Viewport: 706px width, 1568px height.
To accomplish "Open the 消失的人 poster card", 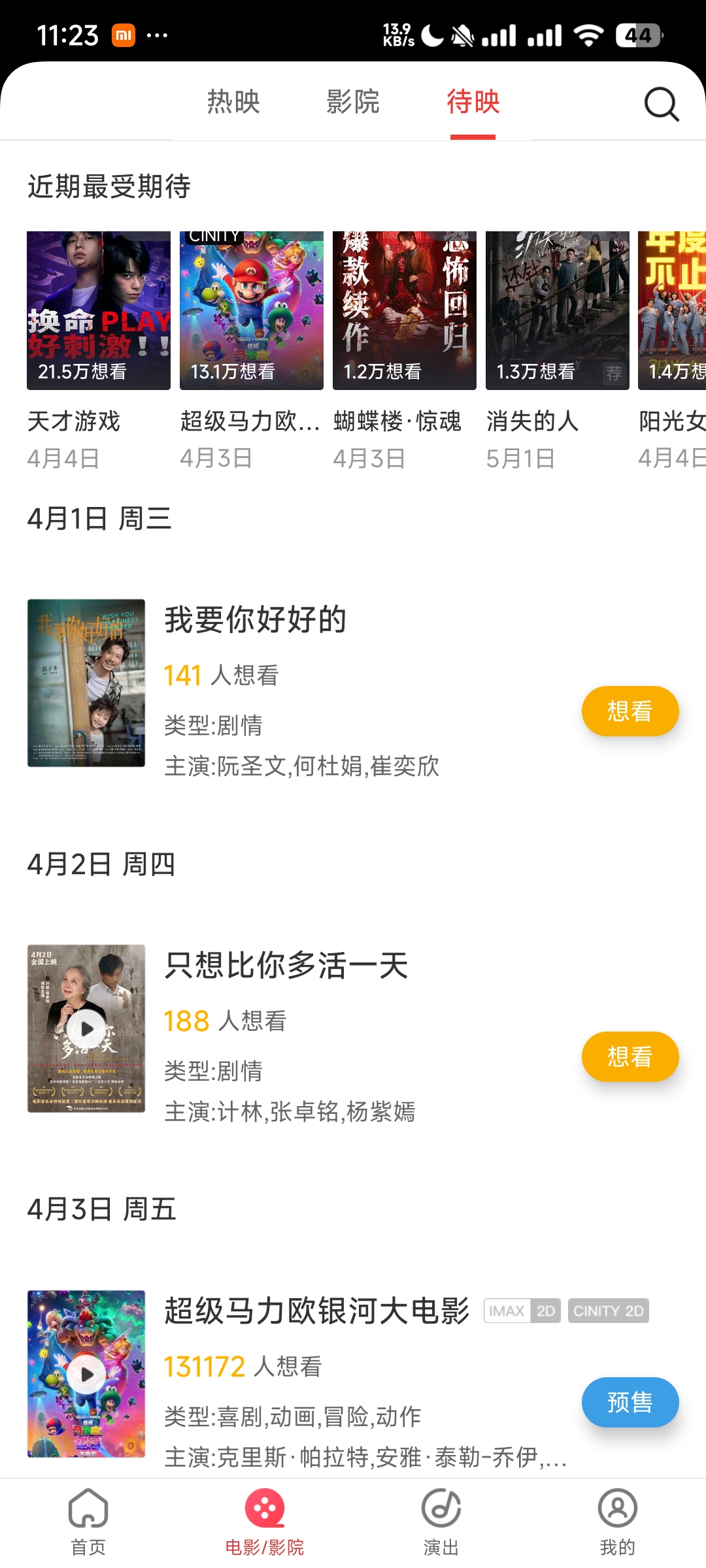I will 558,311.
